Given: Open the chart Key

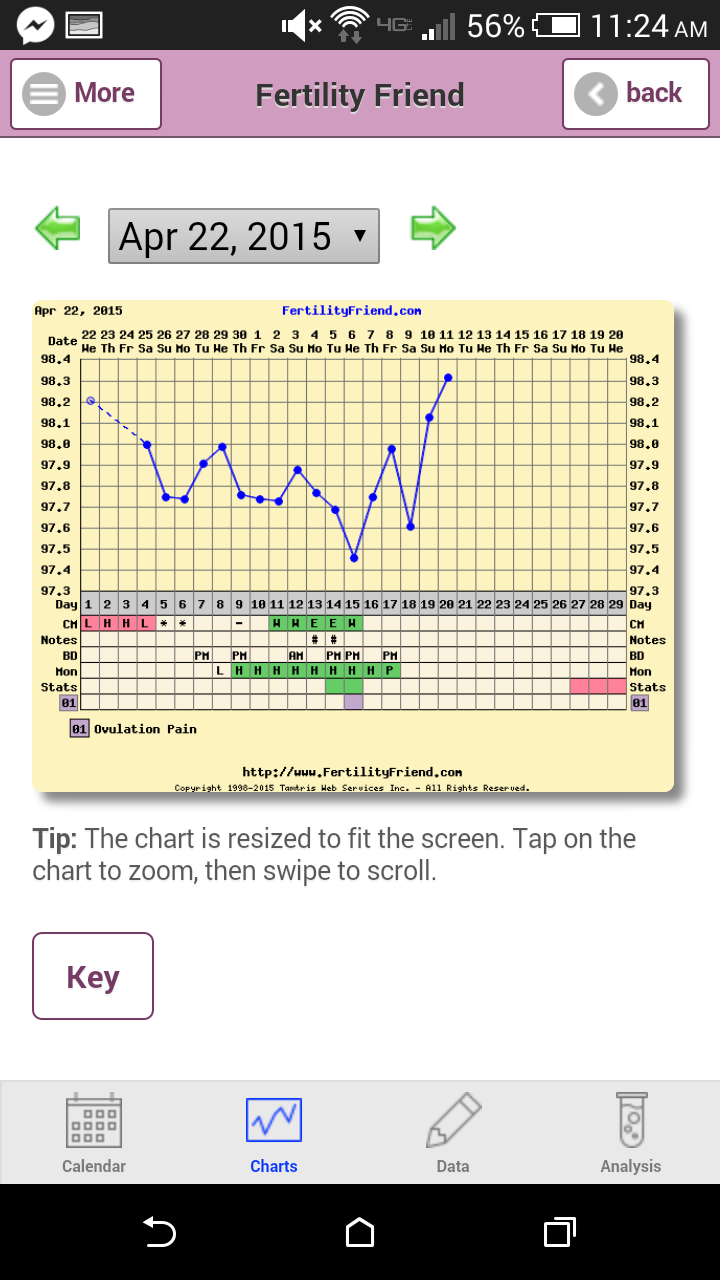Looking at the screenshot, I should (93, 976).
